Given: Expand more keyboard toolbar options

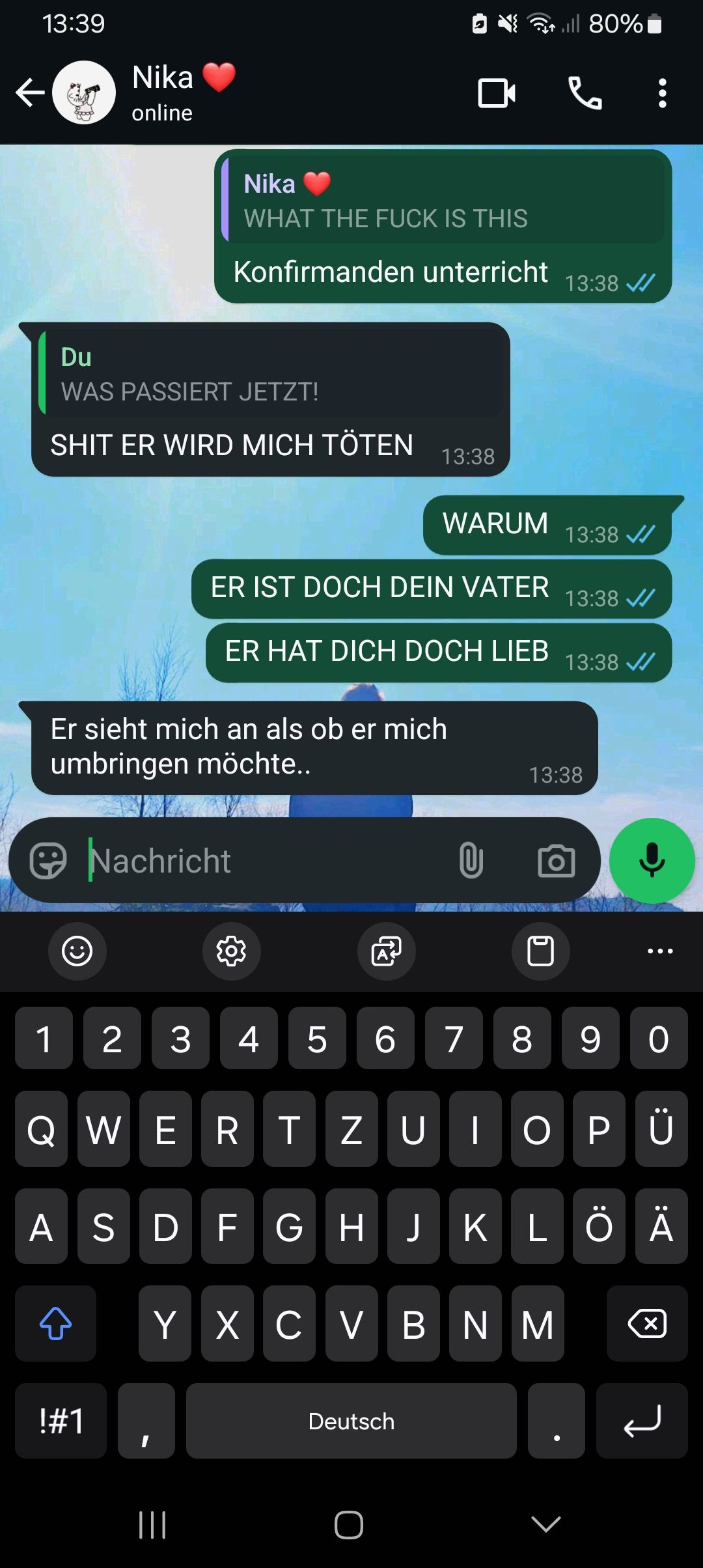Looking at the screenshot, I should [x=660, y=951].
